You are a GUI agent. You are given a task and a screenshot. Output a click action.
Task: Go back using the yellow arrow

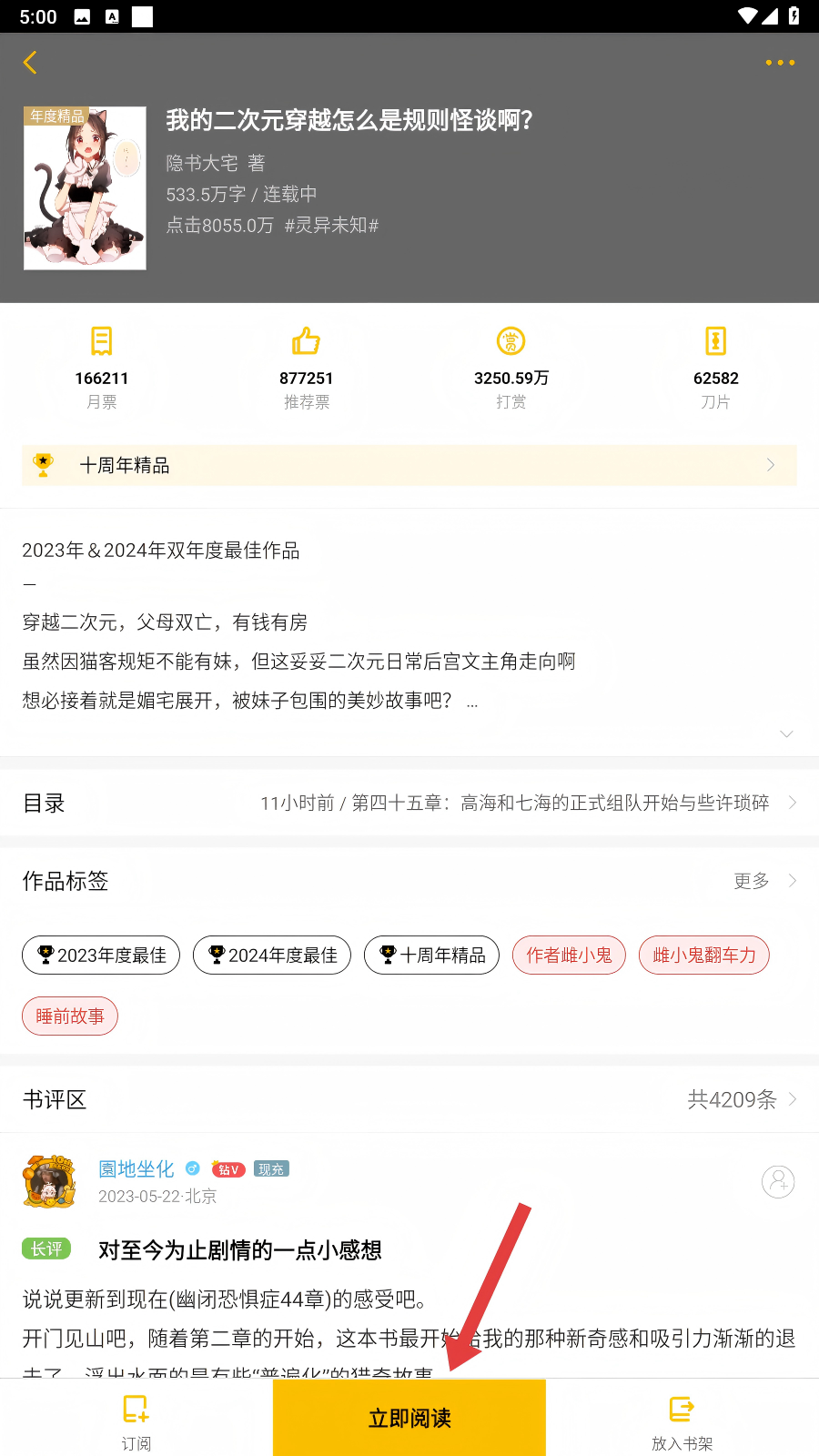(x=30, y=63)
